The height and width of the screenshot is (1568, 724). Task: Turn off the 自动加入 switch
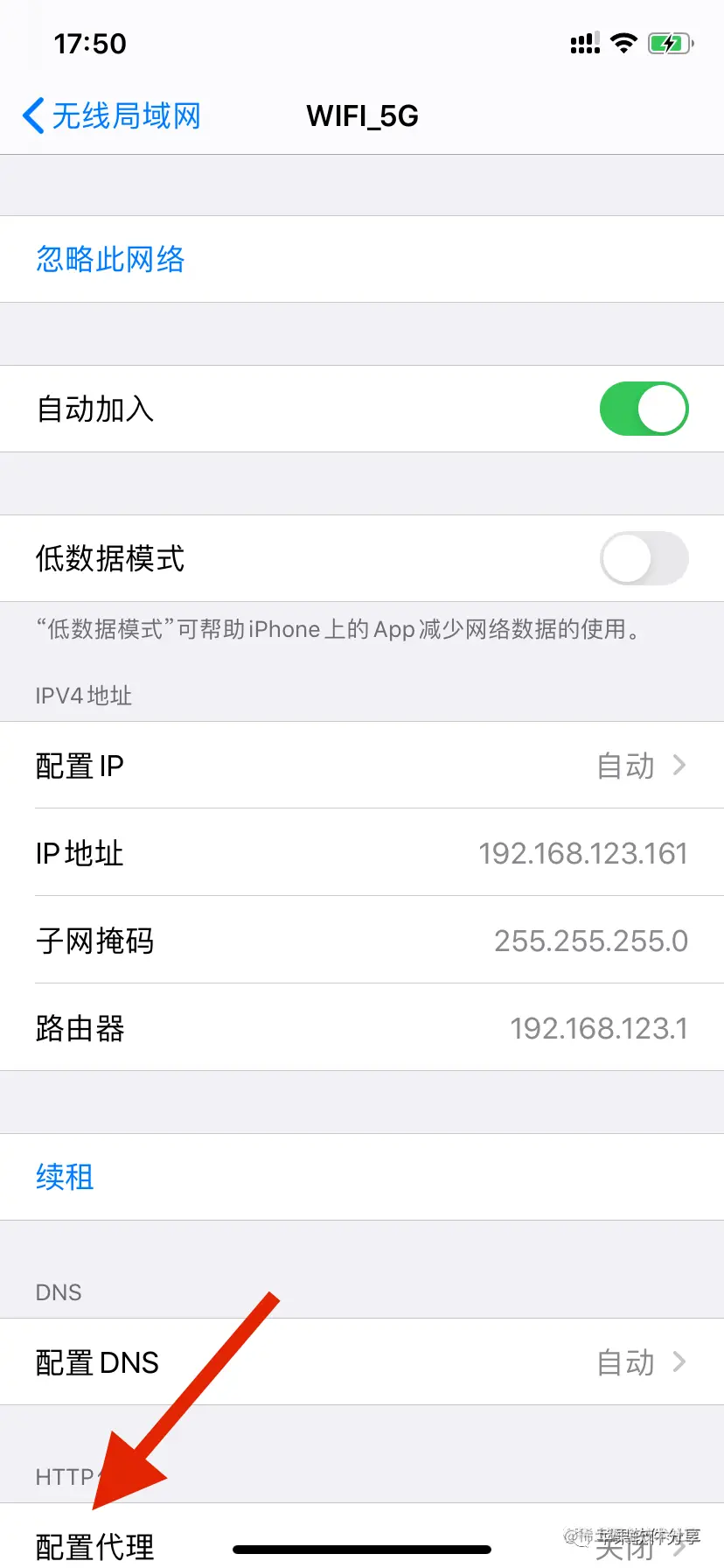644,409
